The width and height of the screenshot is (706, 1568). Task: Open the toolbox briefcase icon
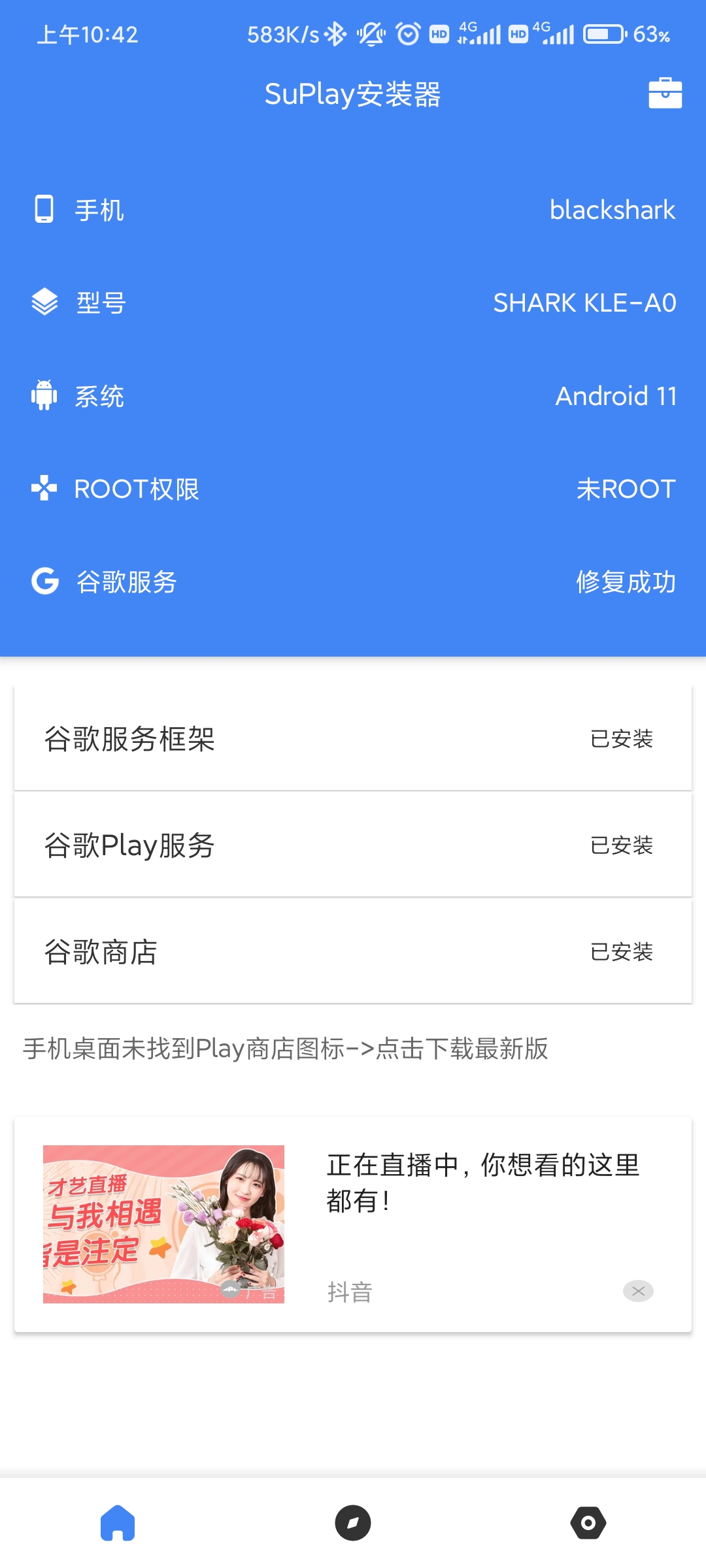(665, 93)
